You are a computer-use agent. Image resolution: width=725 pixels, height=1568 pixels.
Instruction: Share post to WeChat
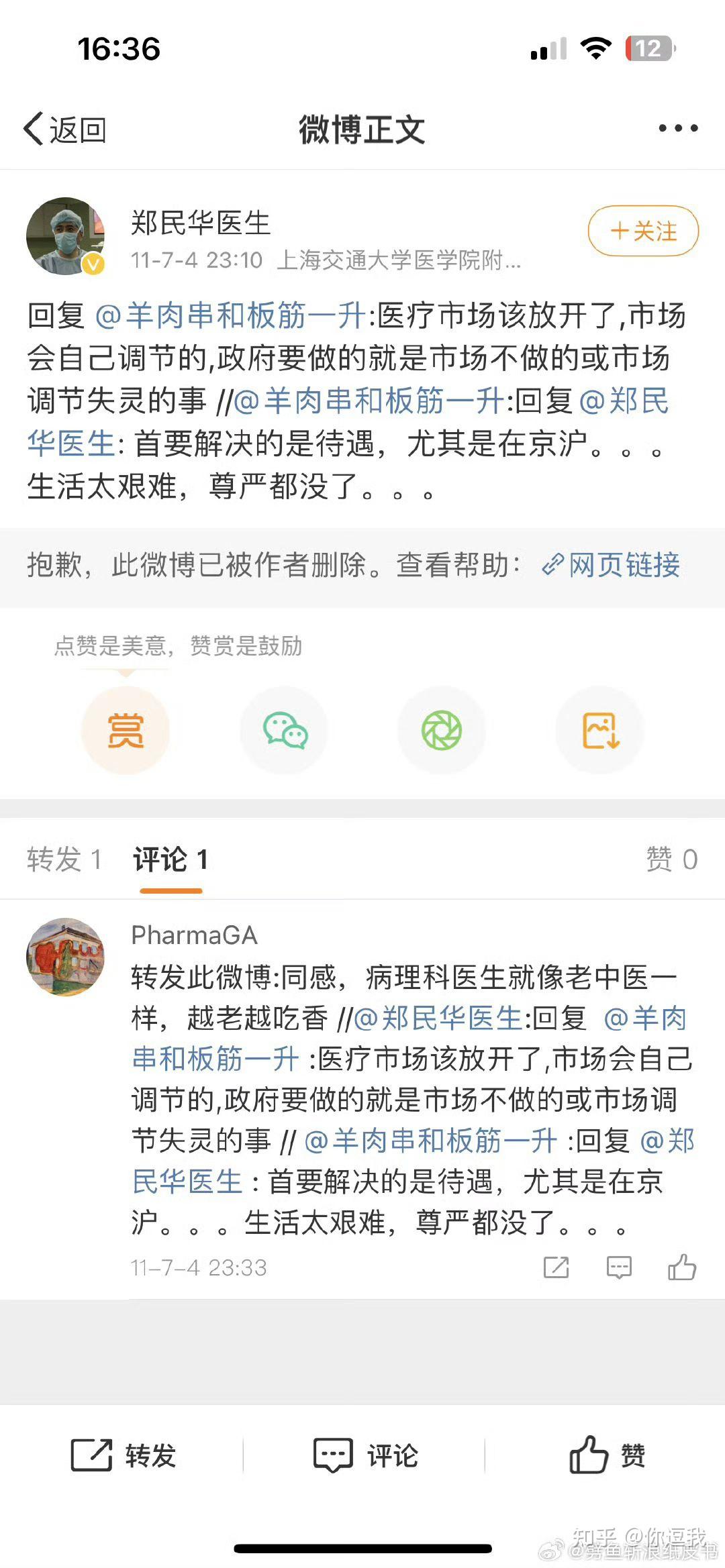click(x=285, y=731)
